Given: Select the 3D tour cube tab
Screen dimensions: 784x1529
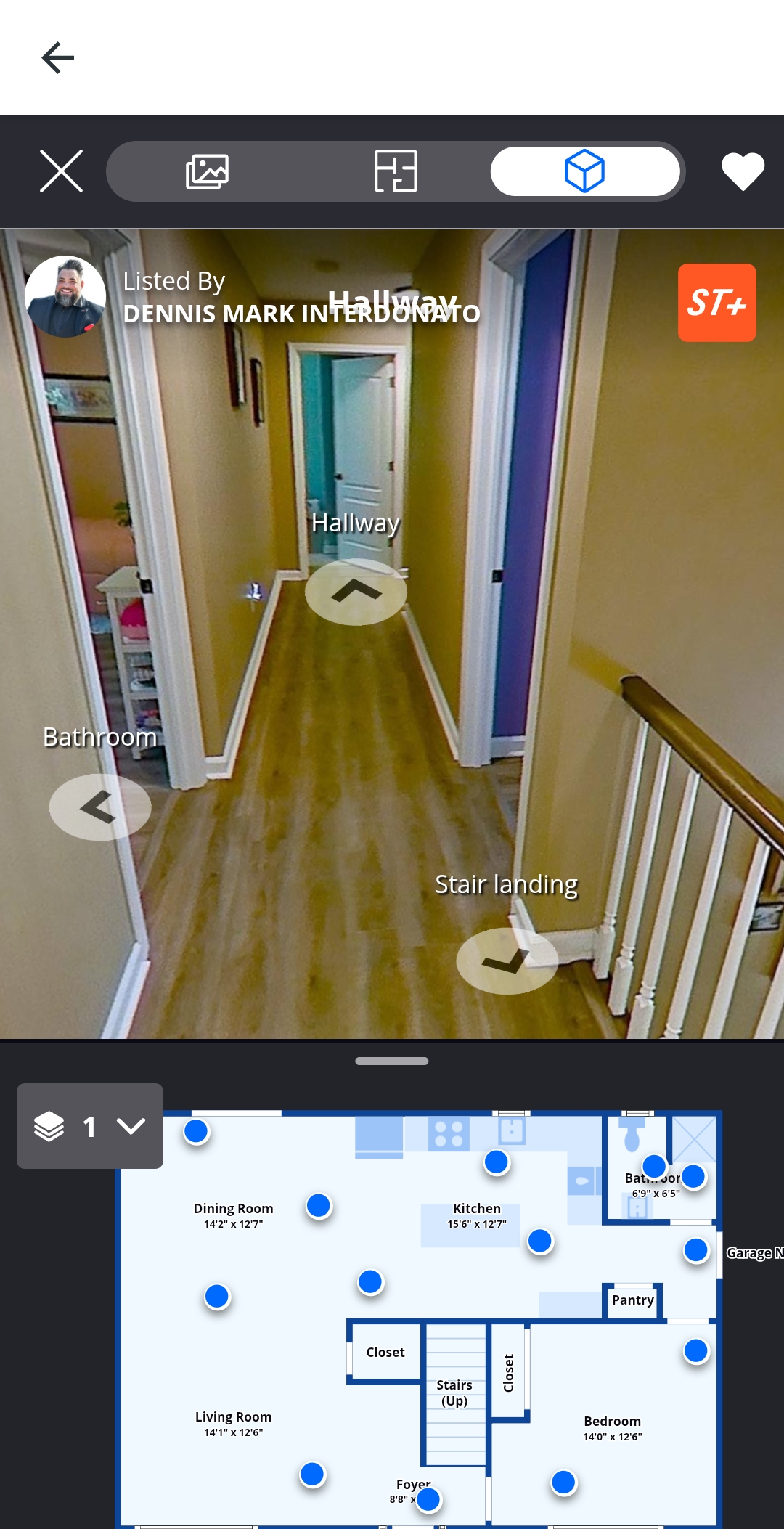Looking at the screenshot, I should [x=584, y=171].
